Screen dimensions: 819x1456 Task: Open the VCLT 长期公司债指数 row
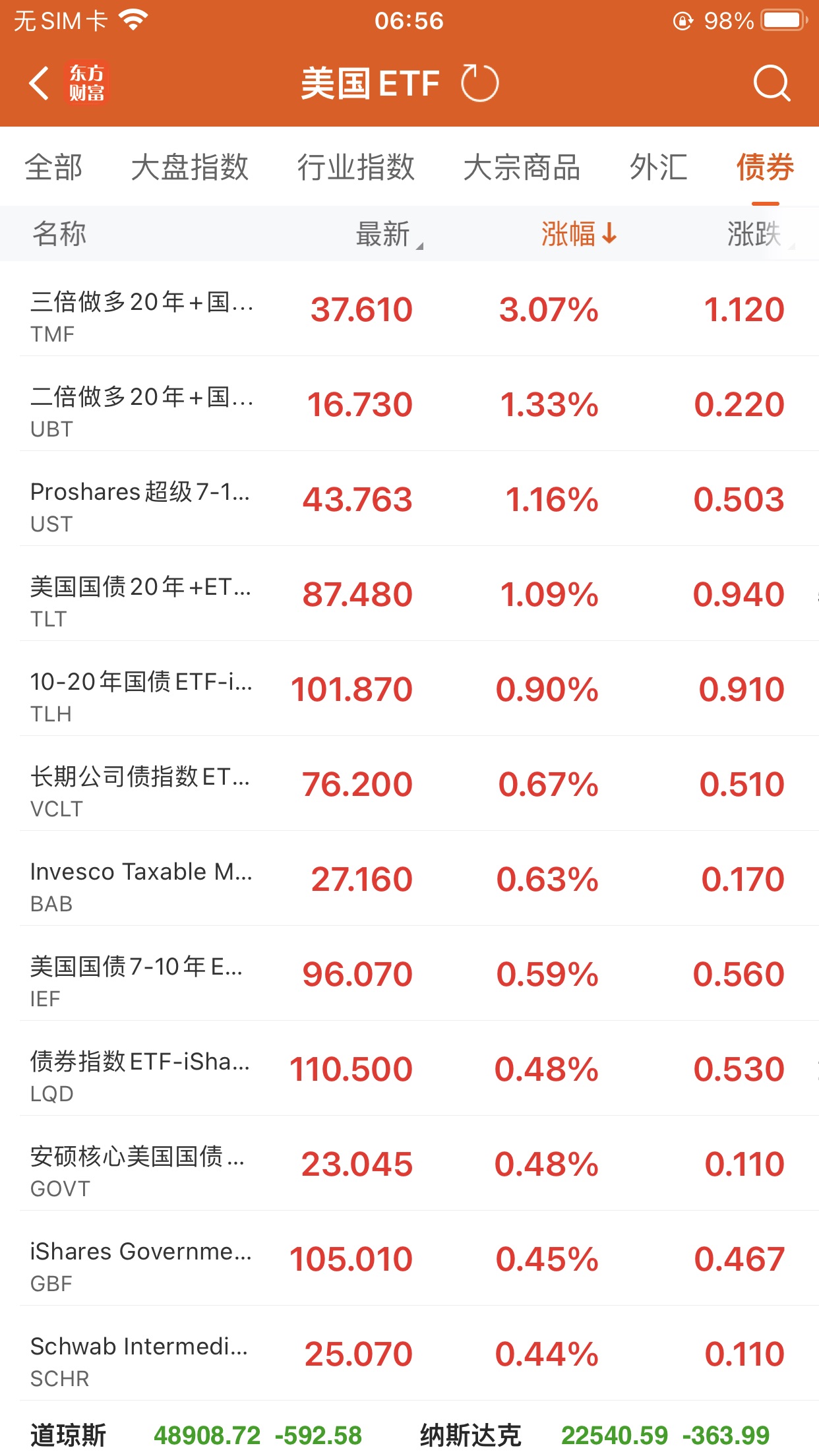point(409,784)
